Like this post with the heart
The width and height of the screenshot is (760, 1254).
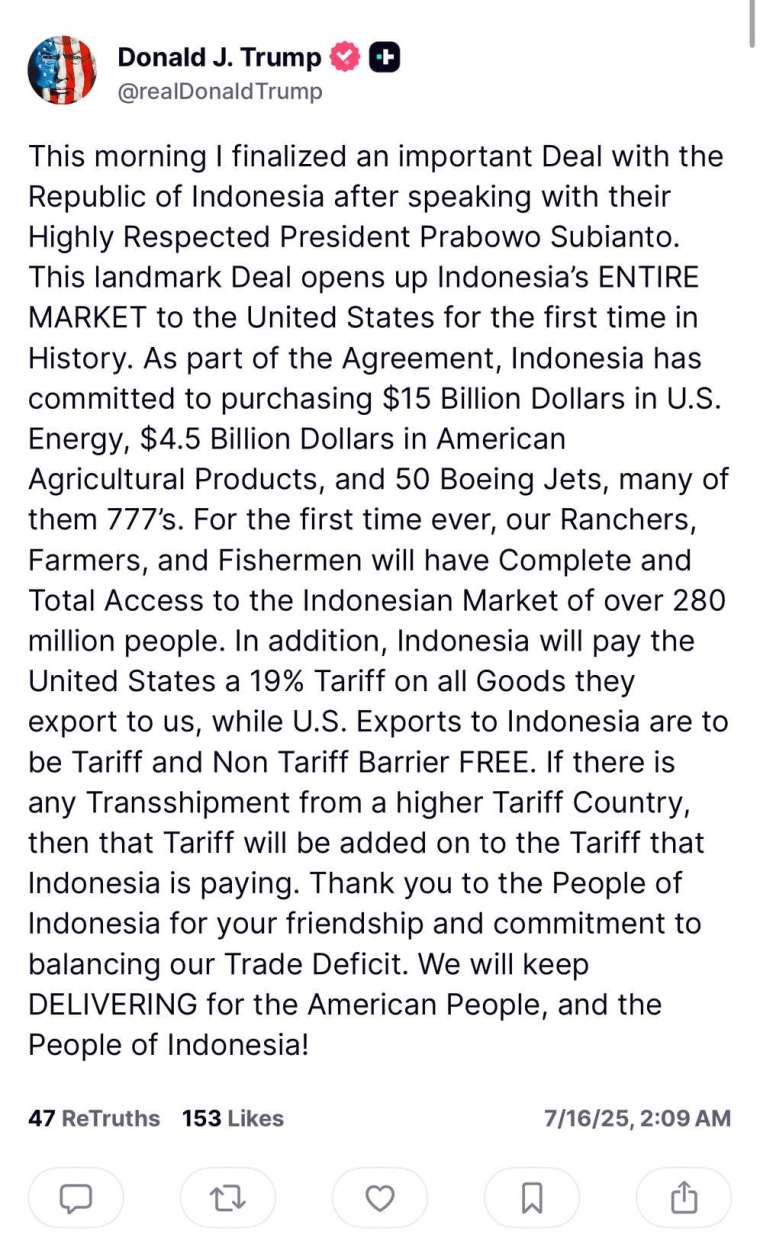[380, 1197]
